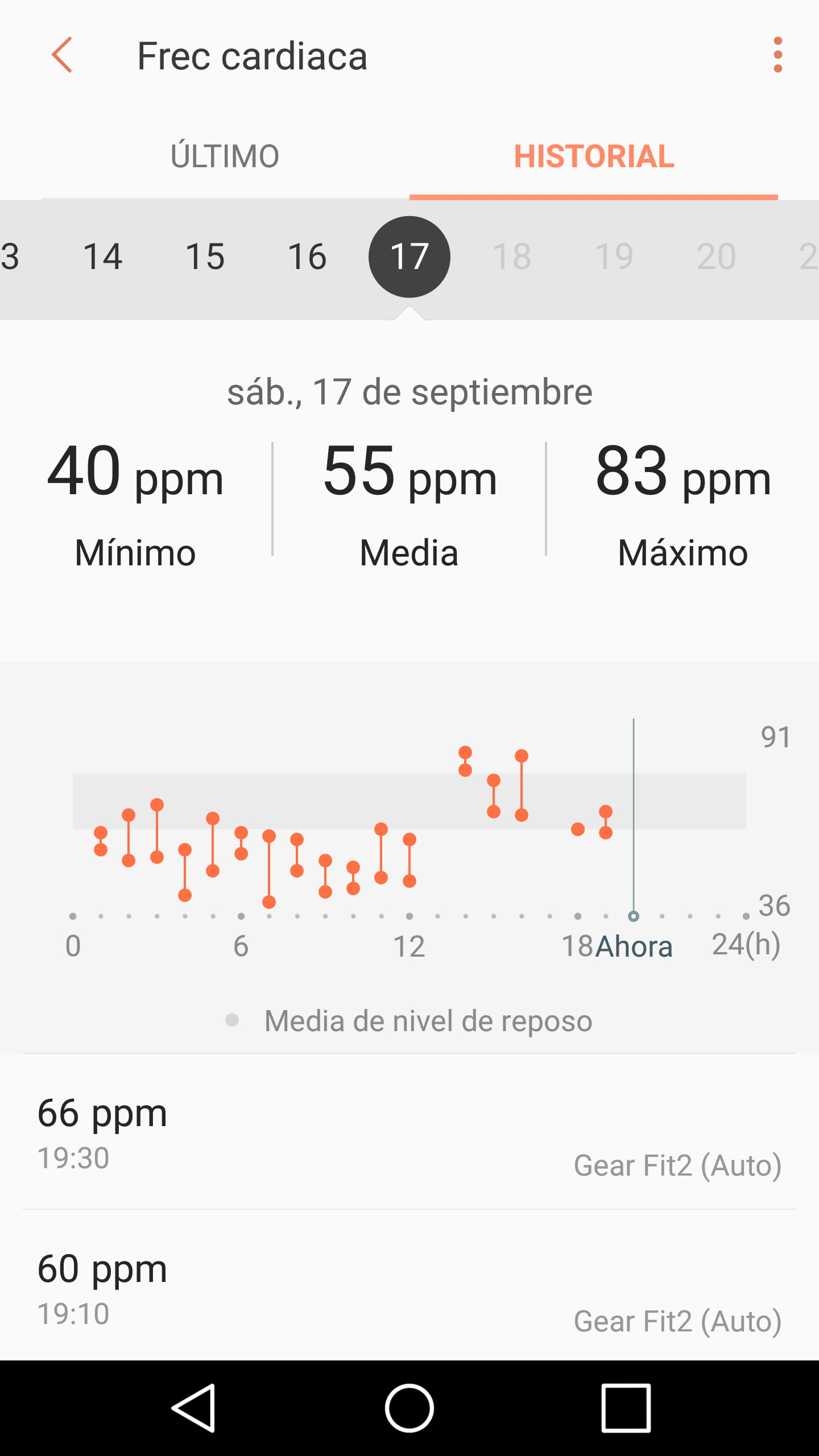Select day 14 in date strip

tap(102, 257)
